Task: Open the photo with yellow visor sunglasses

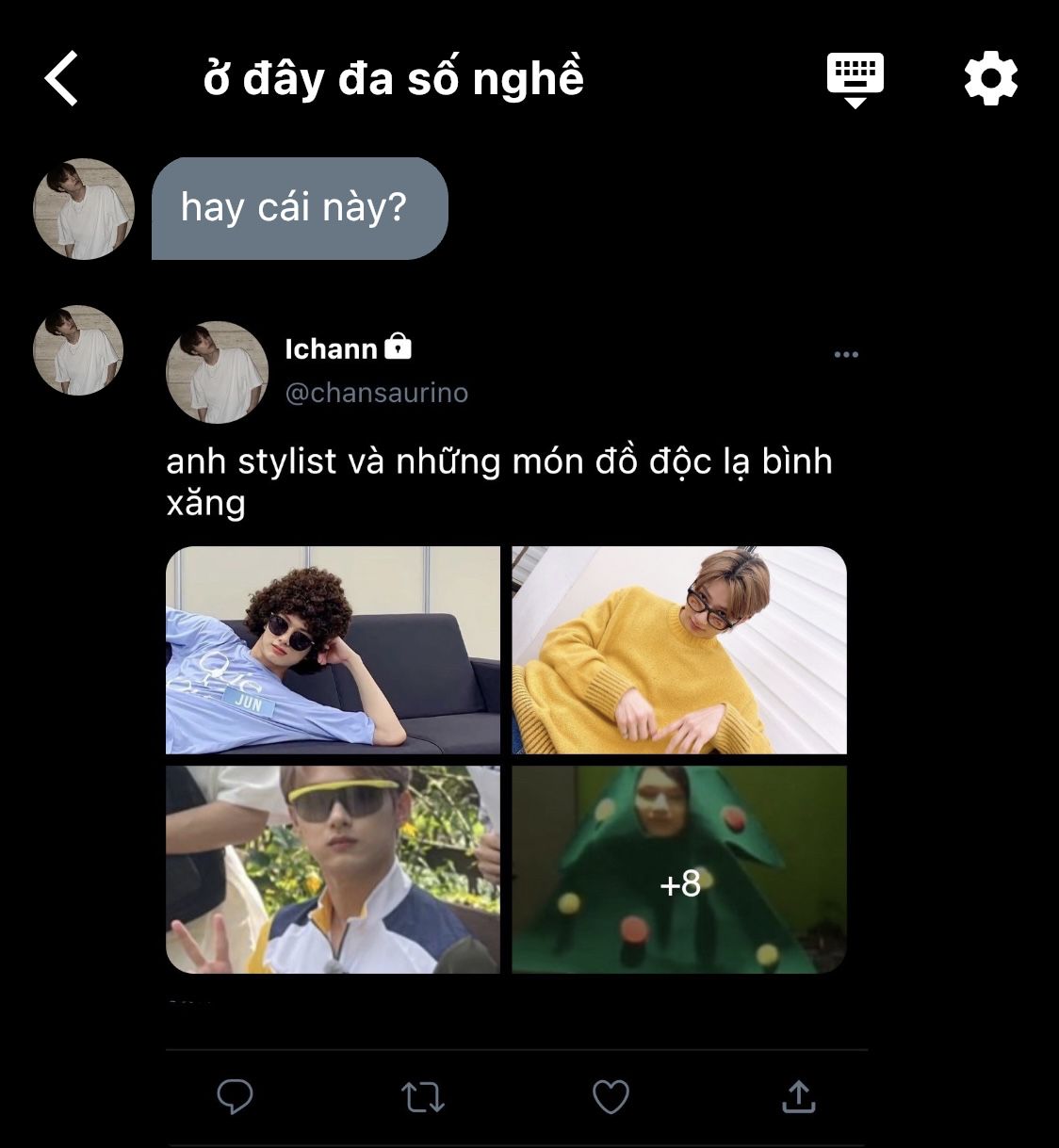Action: (333, 869)
